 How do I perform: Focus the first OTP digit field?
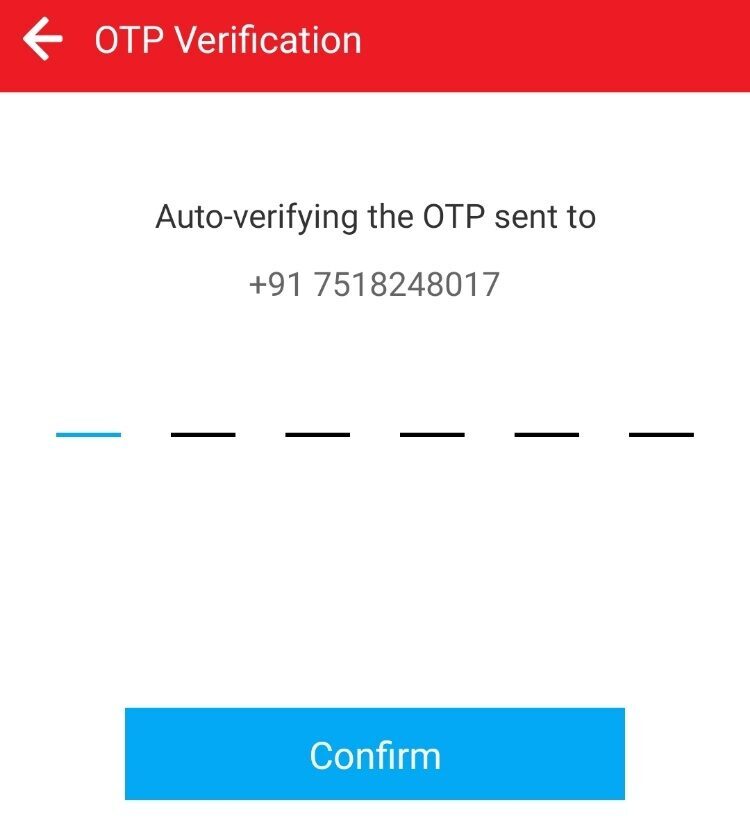click(88, 418)
